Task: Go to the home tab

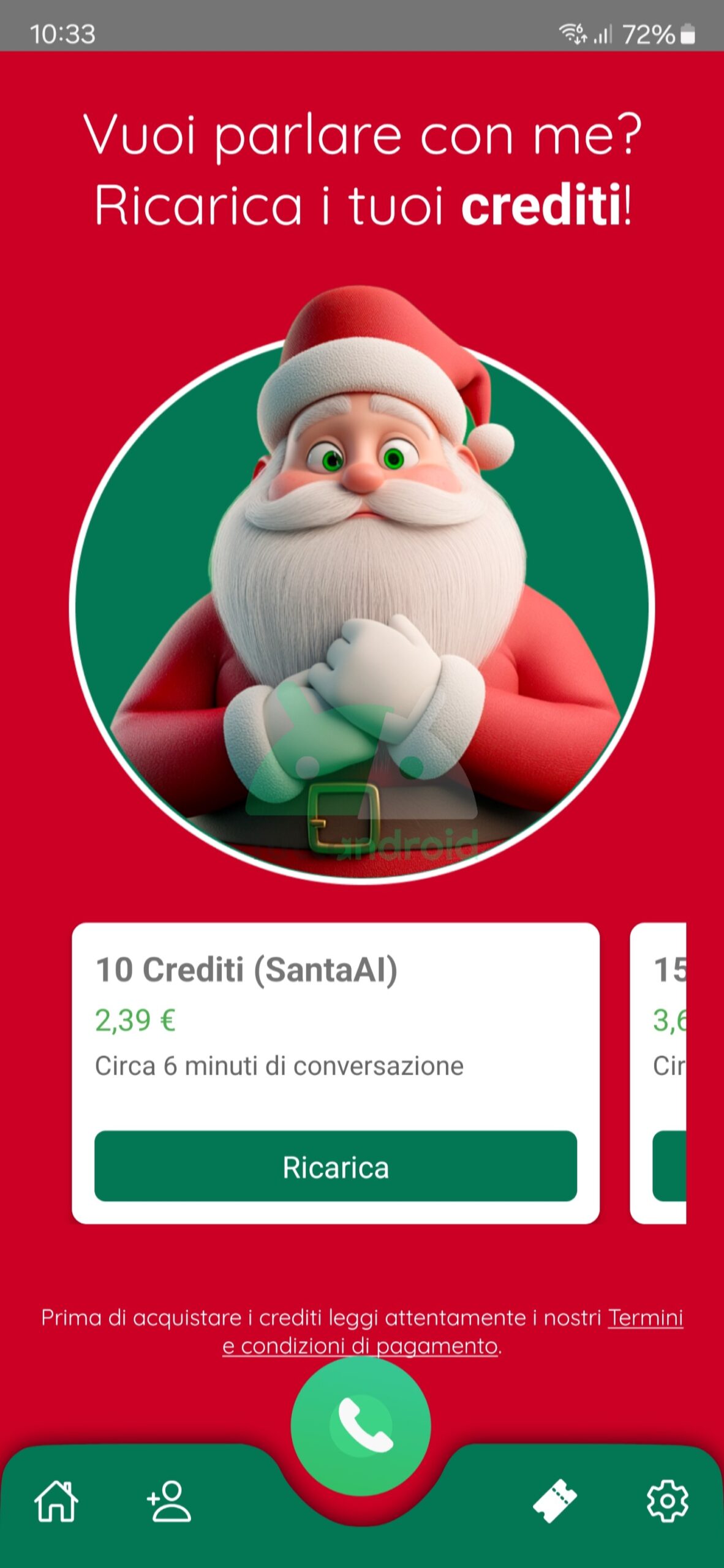Action: [x=56, y=1501]
